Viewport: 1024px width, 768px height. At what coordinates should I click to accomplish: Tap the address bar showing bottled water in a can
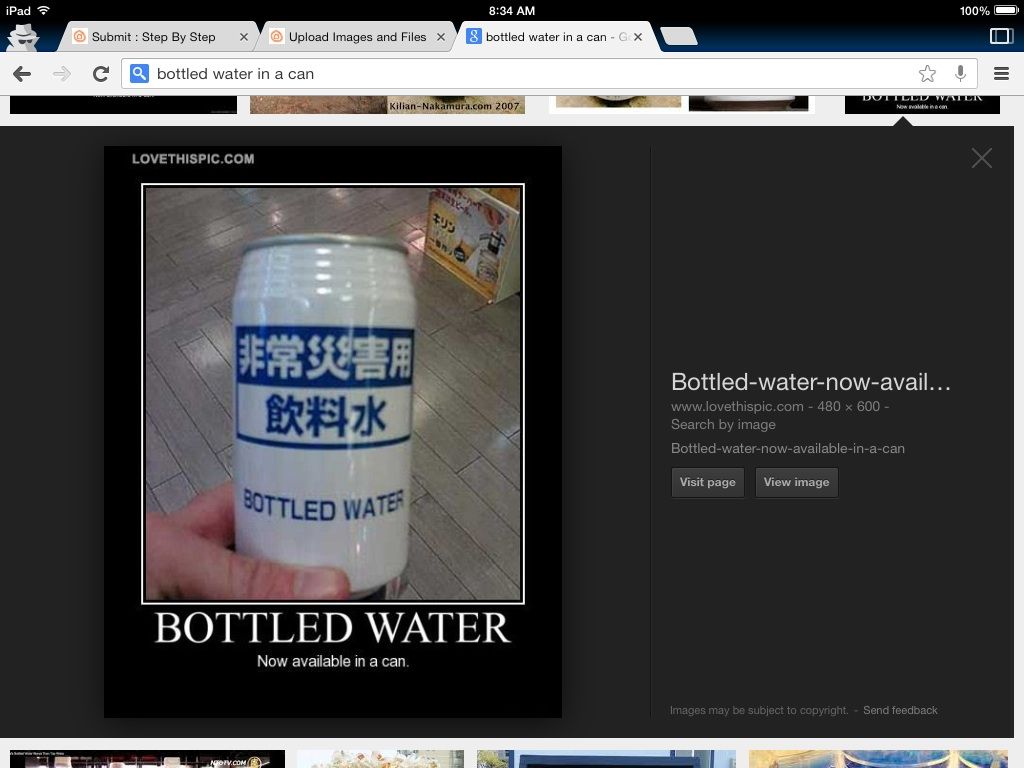click(520, 74)
